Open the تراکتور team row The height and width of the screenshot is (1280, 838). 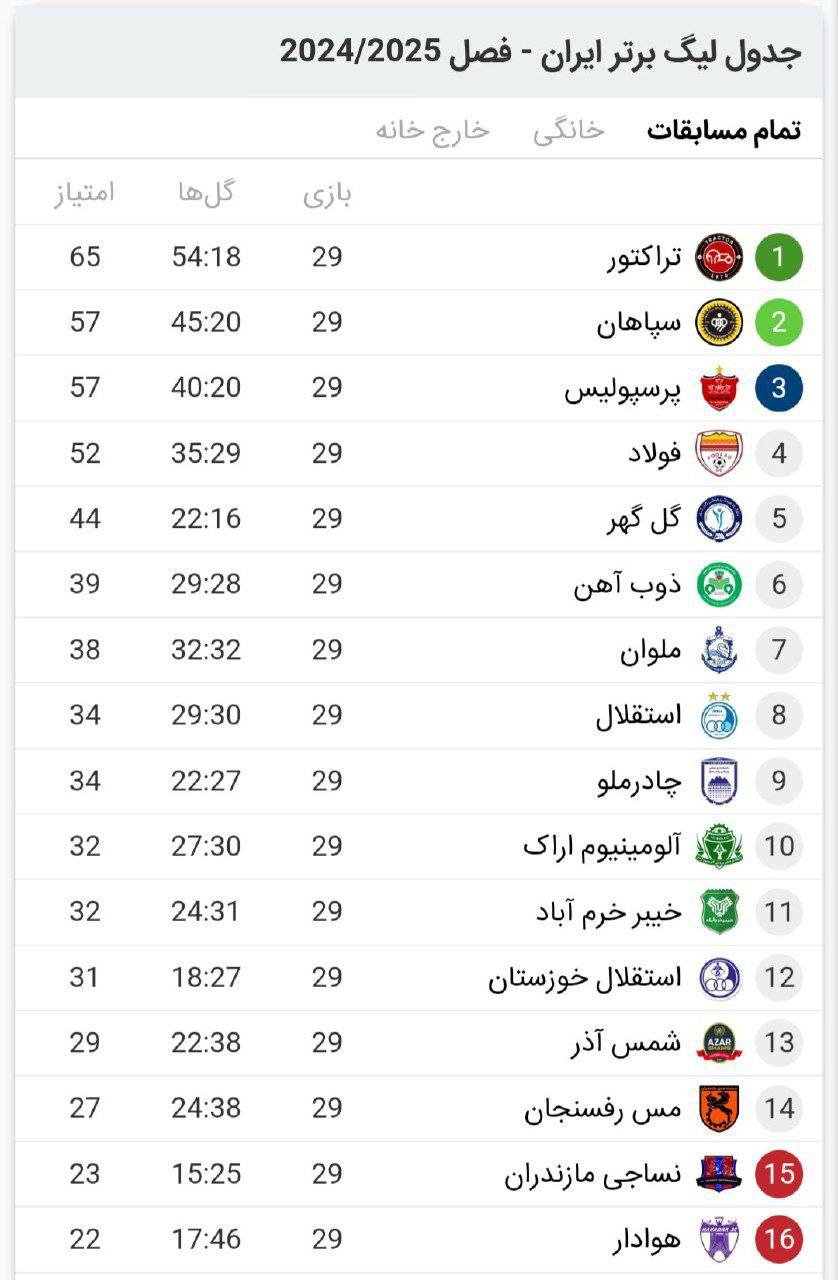(x=647, y=257)
